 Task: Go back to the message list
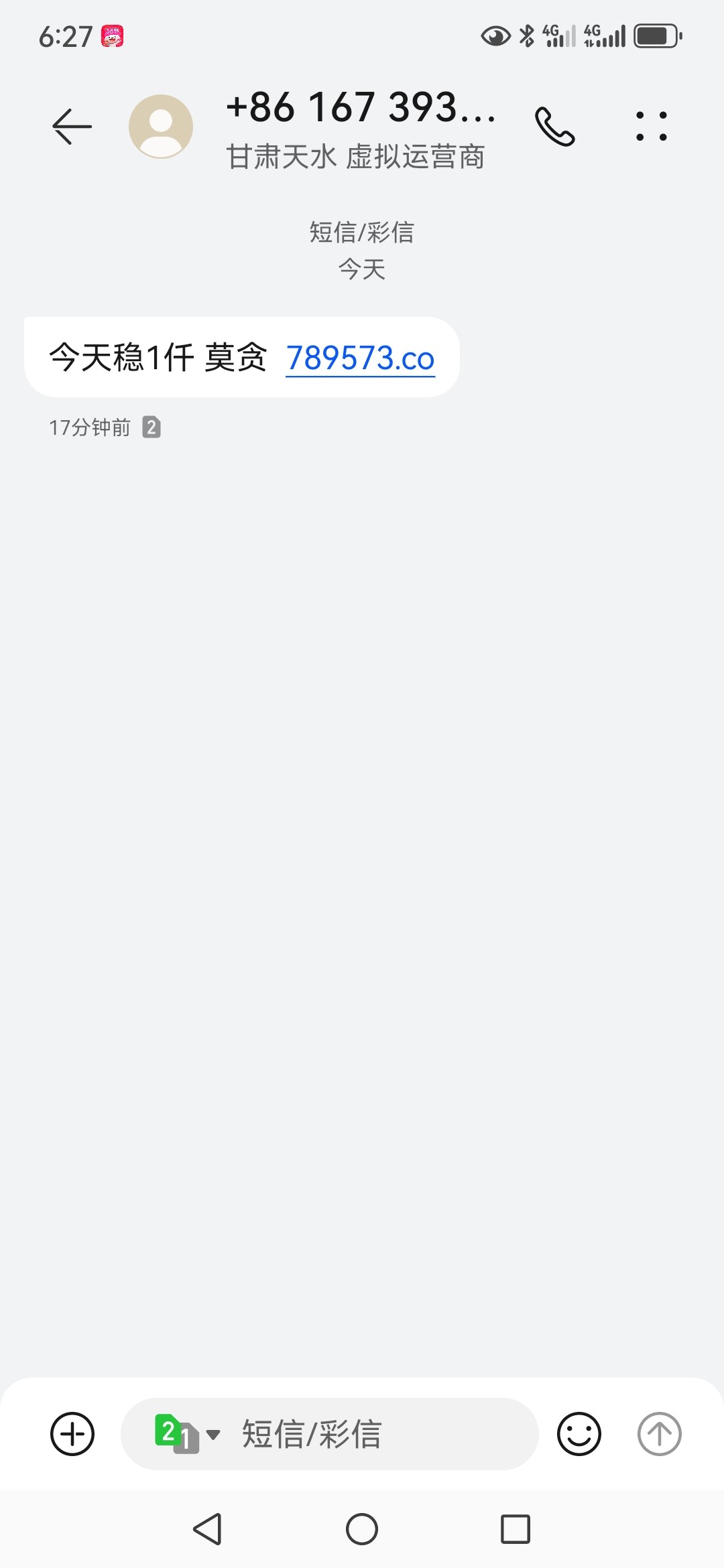tap(72, 126)
